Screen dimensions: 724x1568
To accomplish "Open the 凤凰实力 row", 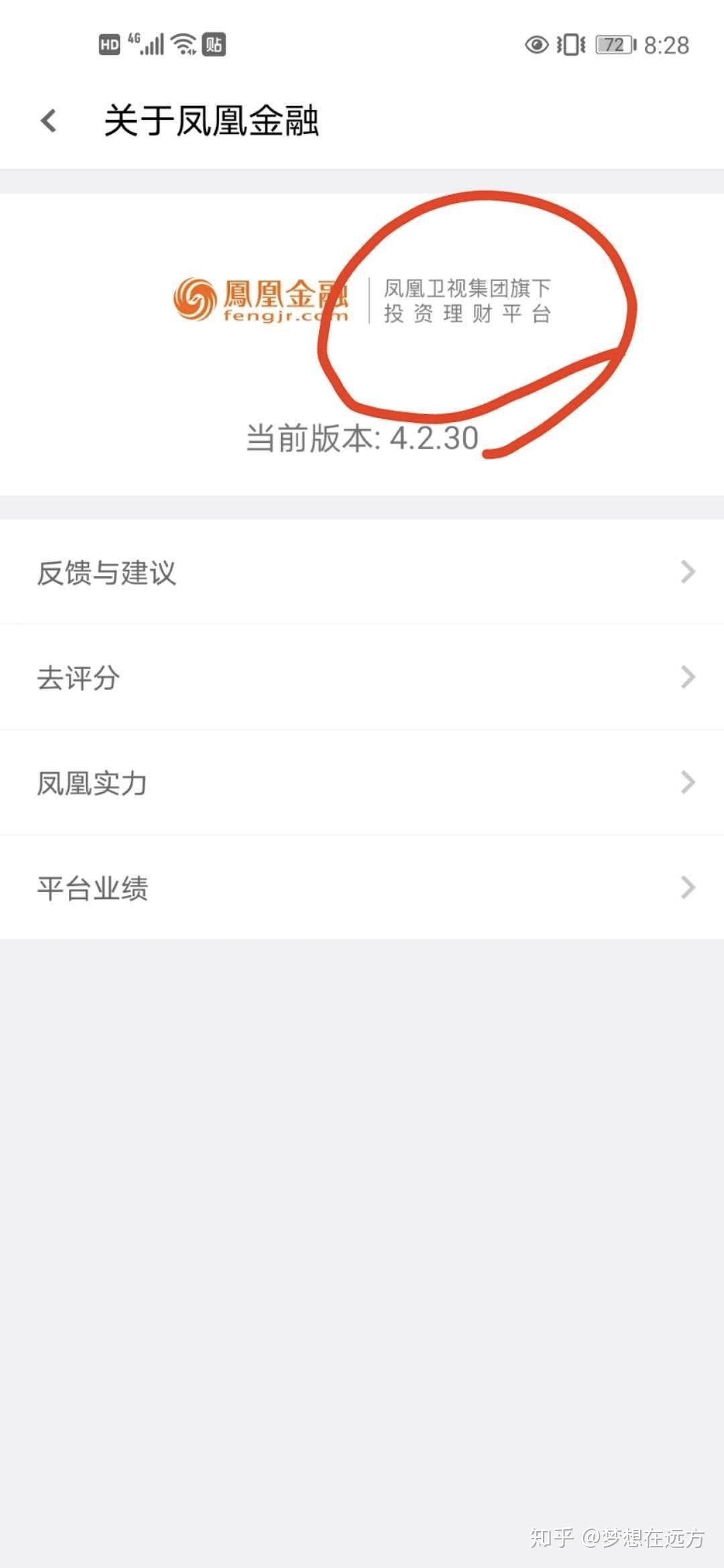I will (362, 783).
